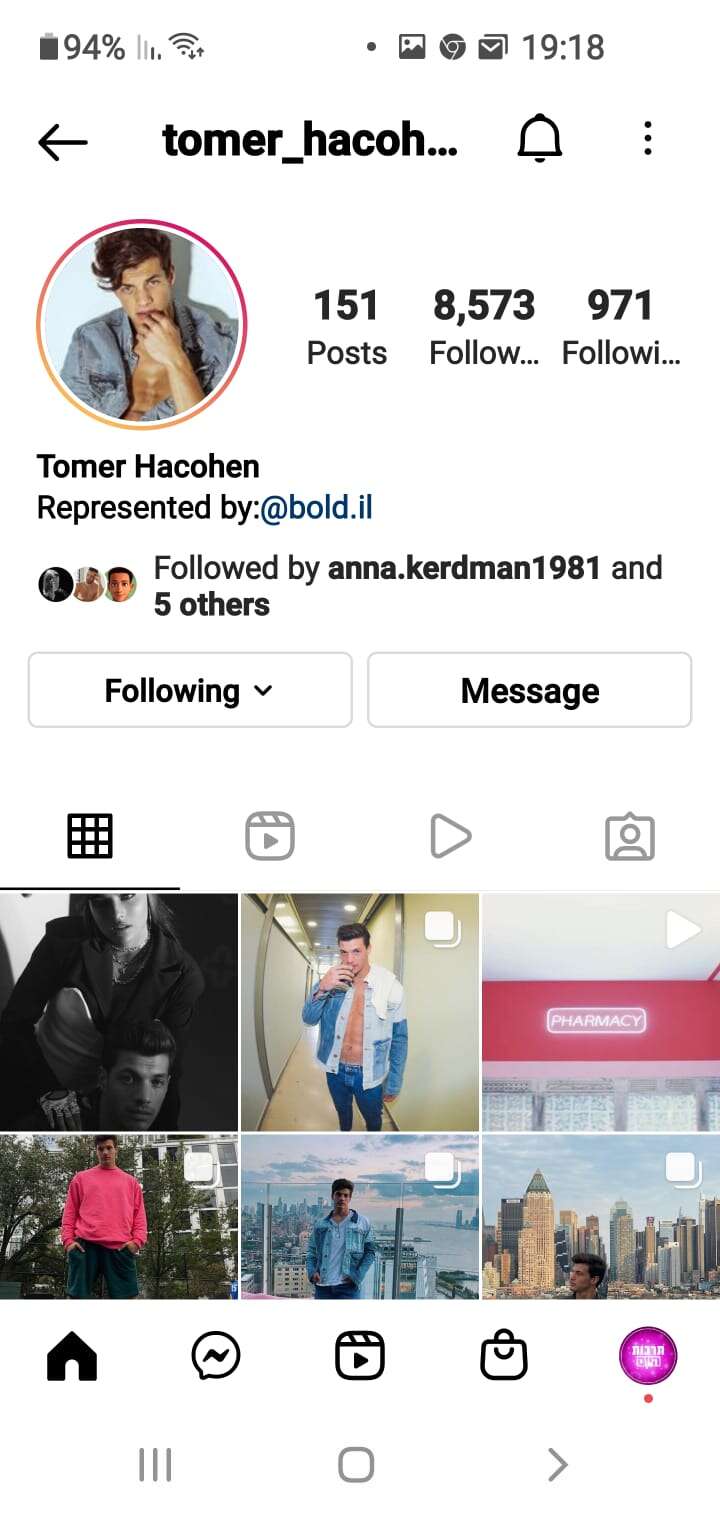Switch to the Reels tab
720x1520 pixels.
tap(270, 837)
